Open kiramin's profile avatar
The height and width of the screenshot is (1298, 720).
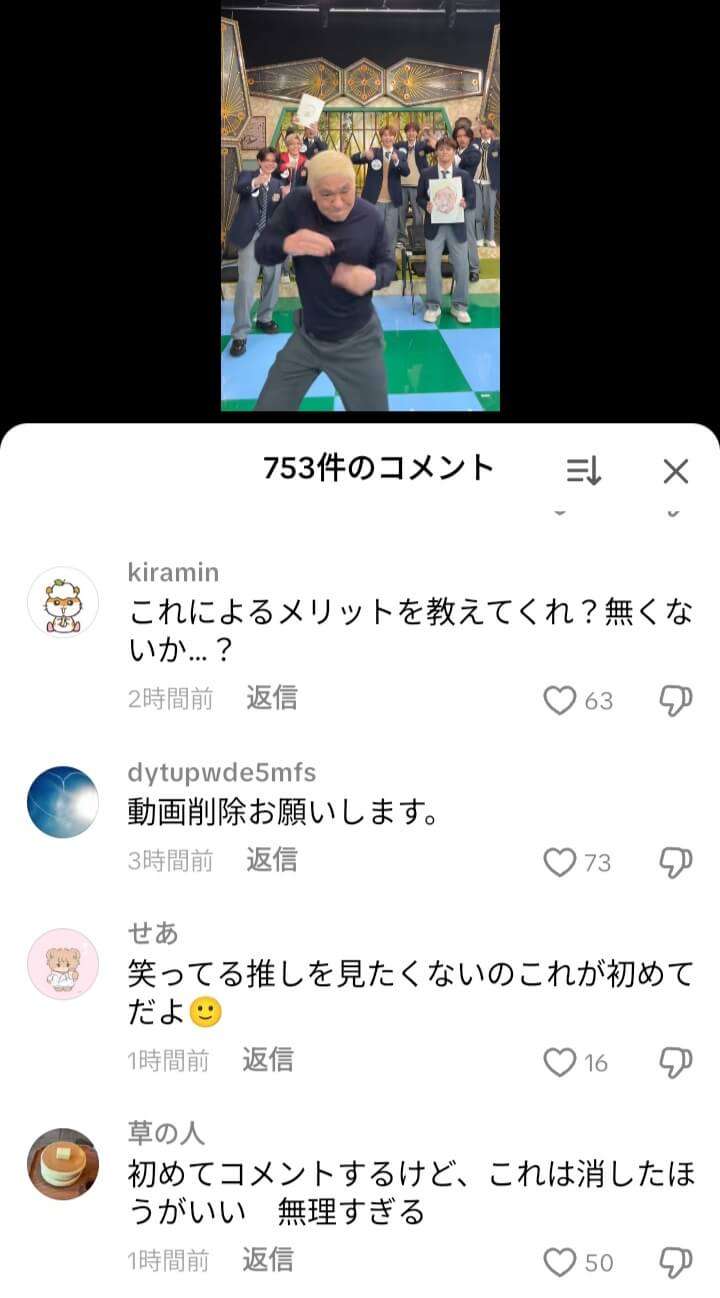tap(63, 602)
